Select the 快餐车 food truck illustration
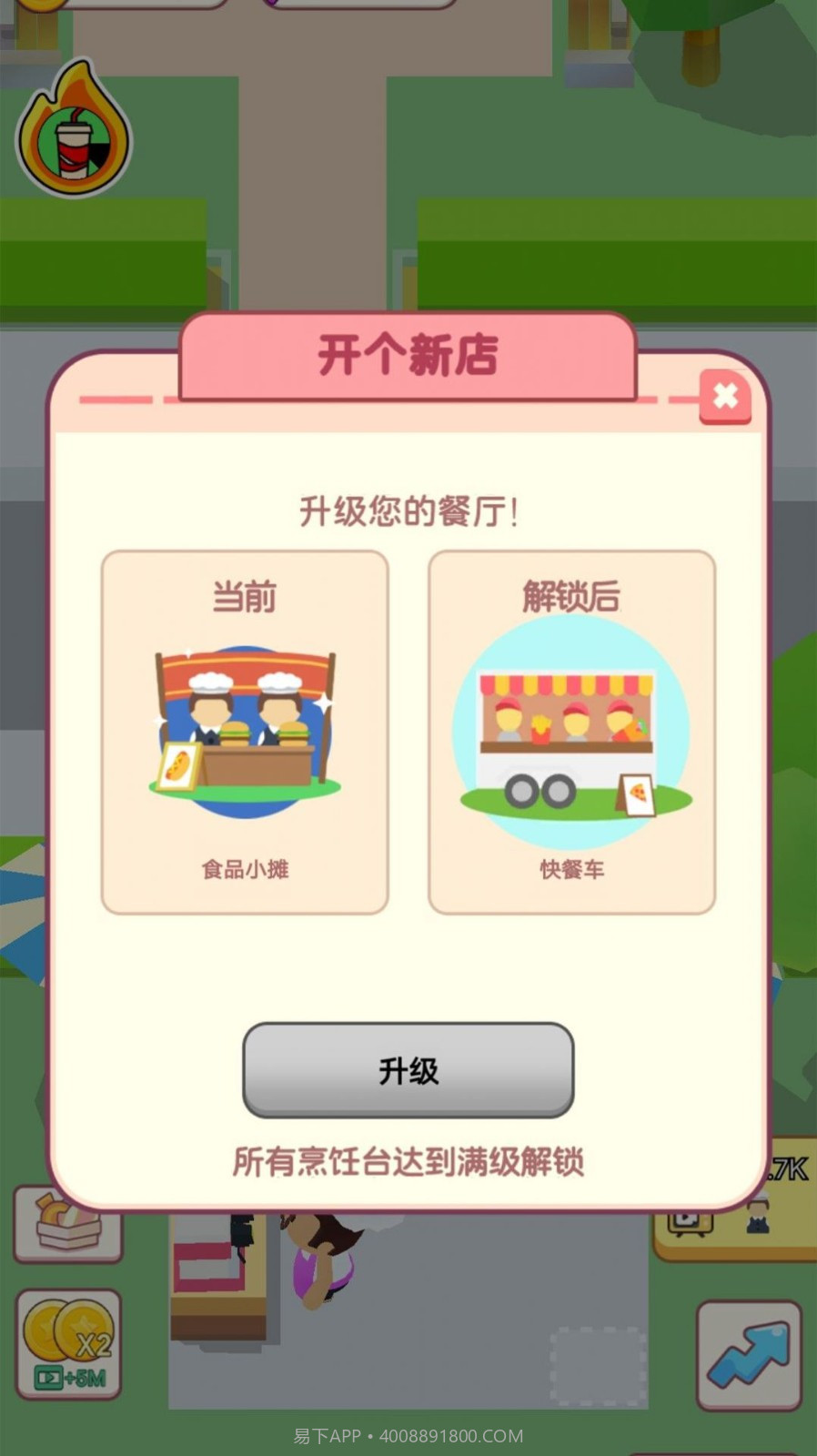Screen dimensions: 817x1456 click(x=571, y=728)
